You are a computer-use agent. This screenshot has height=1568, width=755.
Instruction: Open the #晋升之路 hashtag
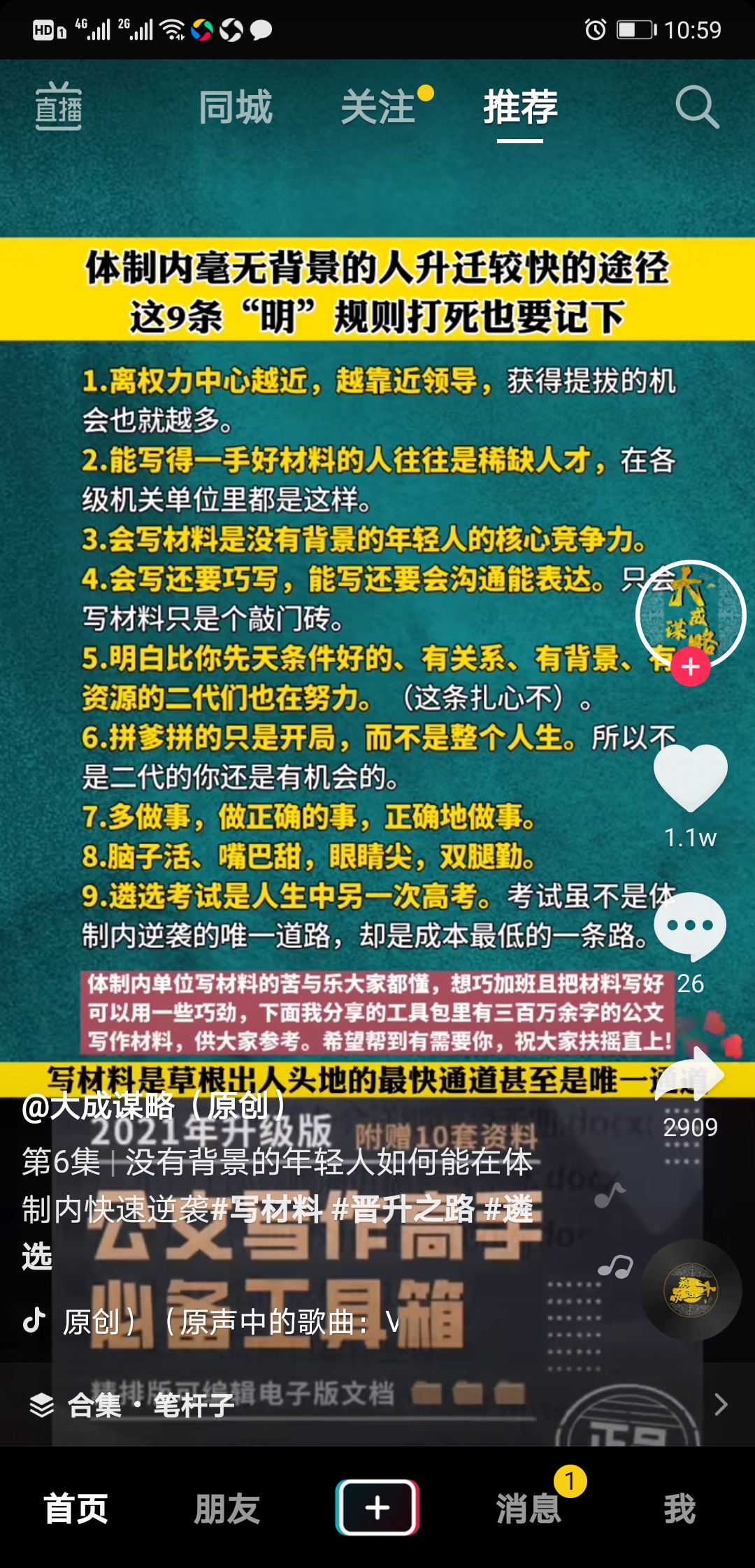click(403, 1209)
